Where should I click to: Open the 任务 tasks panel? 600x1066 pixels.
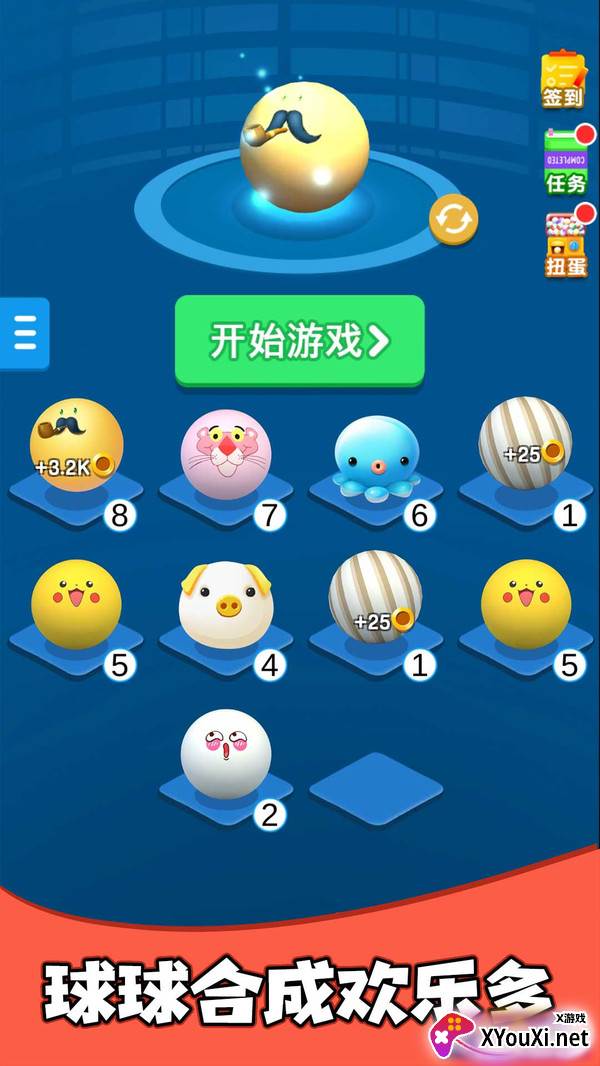(x=566, y=161)
